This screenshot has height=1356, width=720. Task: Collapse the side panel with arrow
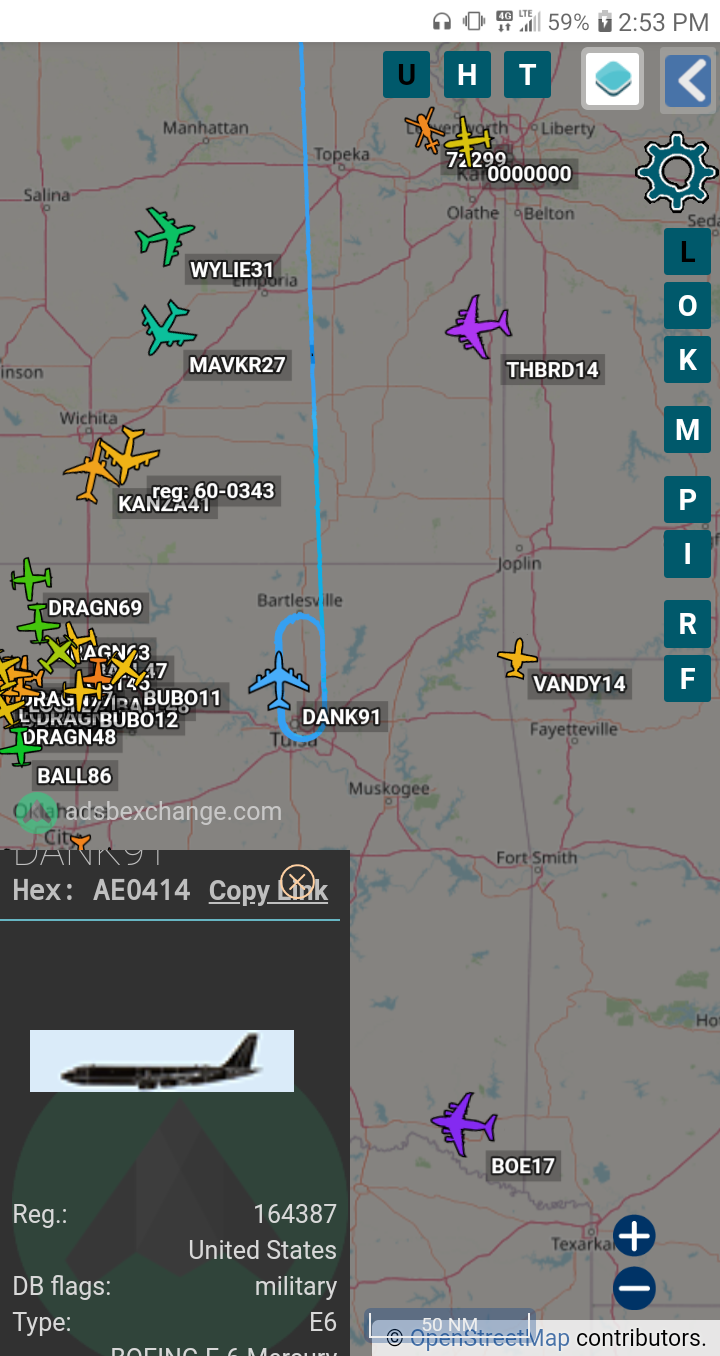688,80
